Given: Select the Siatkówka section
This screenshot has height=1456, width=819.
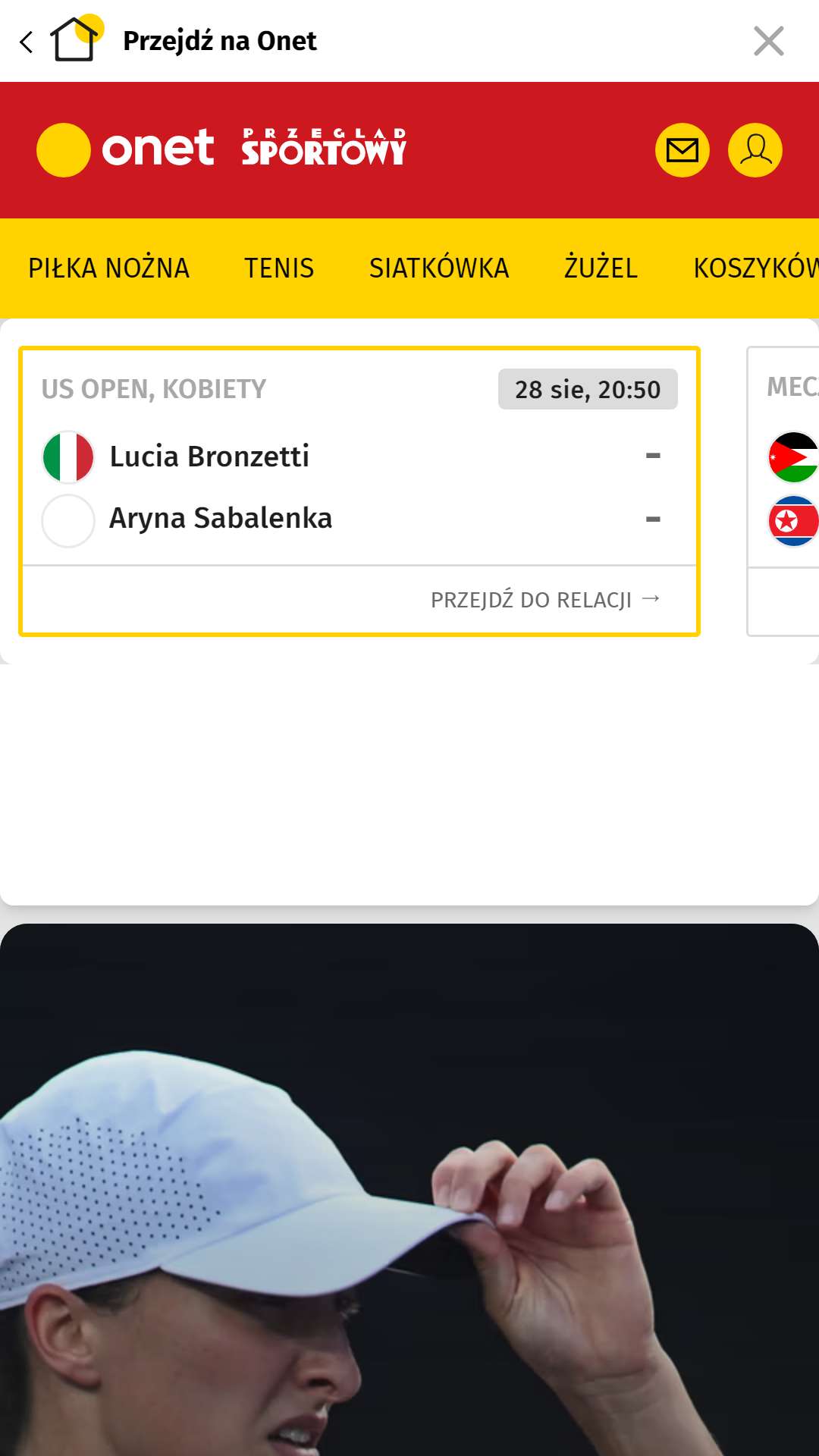Looking at the screenshot, I should pyautogui.click(x=439, y=268).
